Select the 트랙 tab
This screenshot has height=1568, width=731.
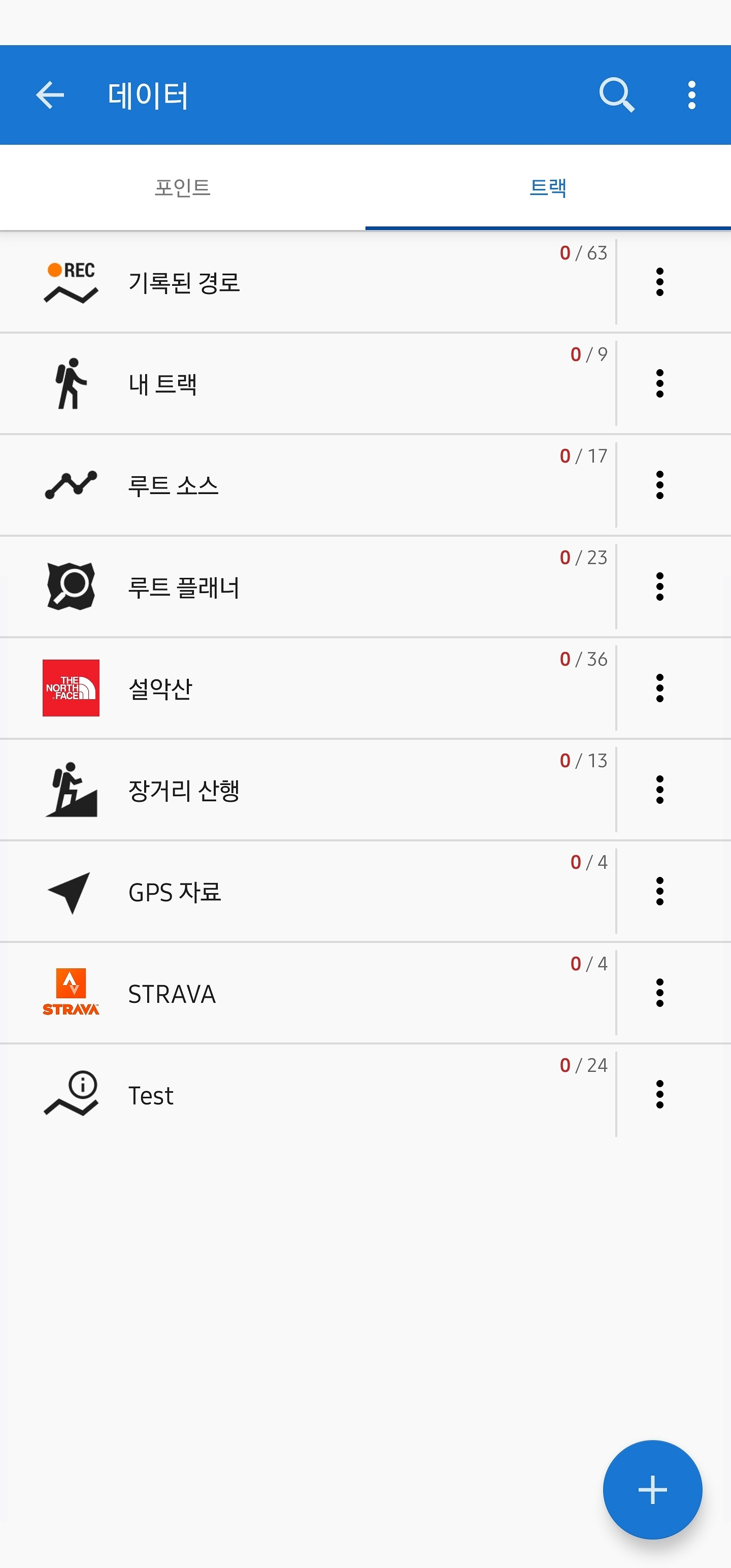pyautogui.click(x=548, y=187)
